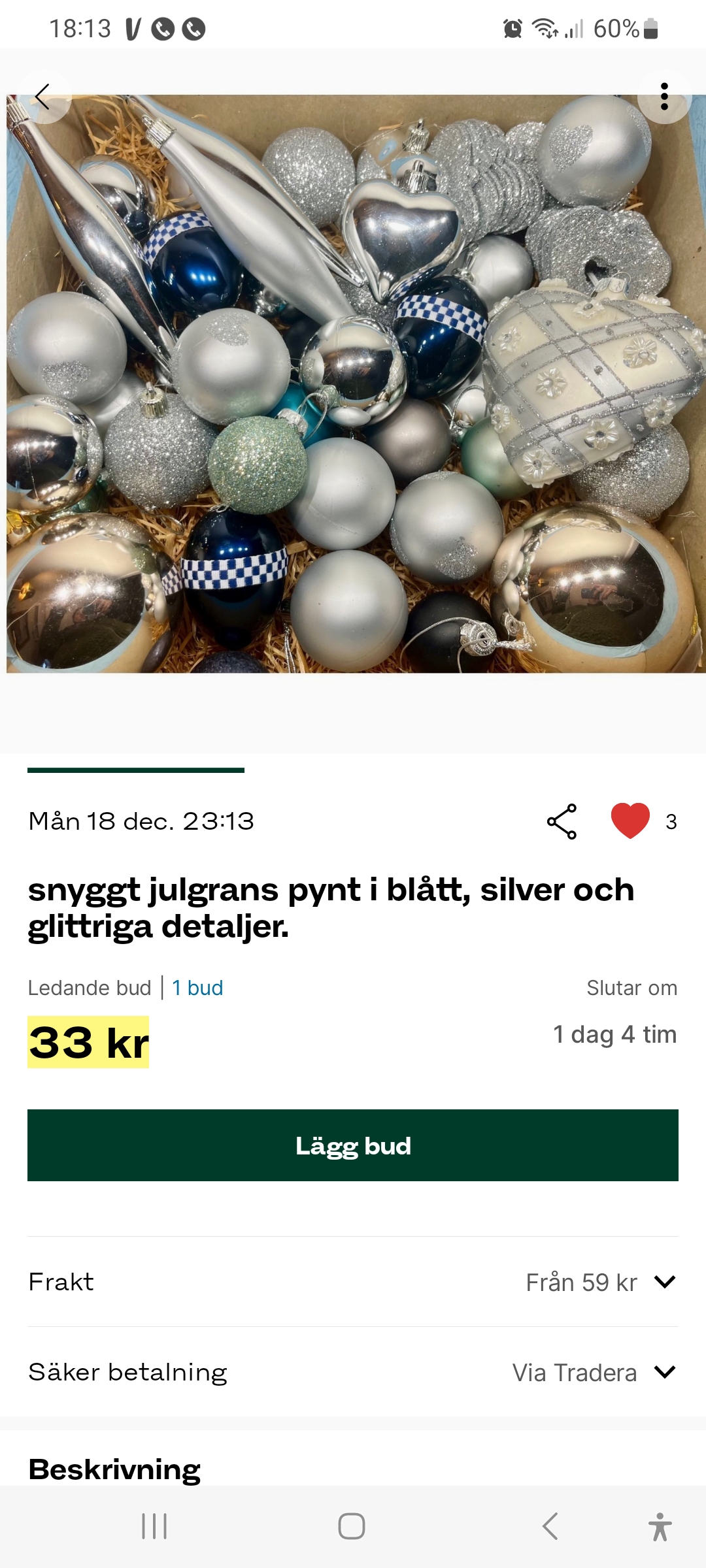
Task: Open the recent apps view
Action: (154, 1526)
